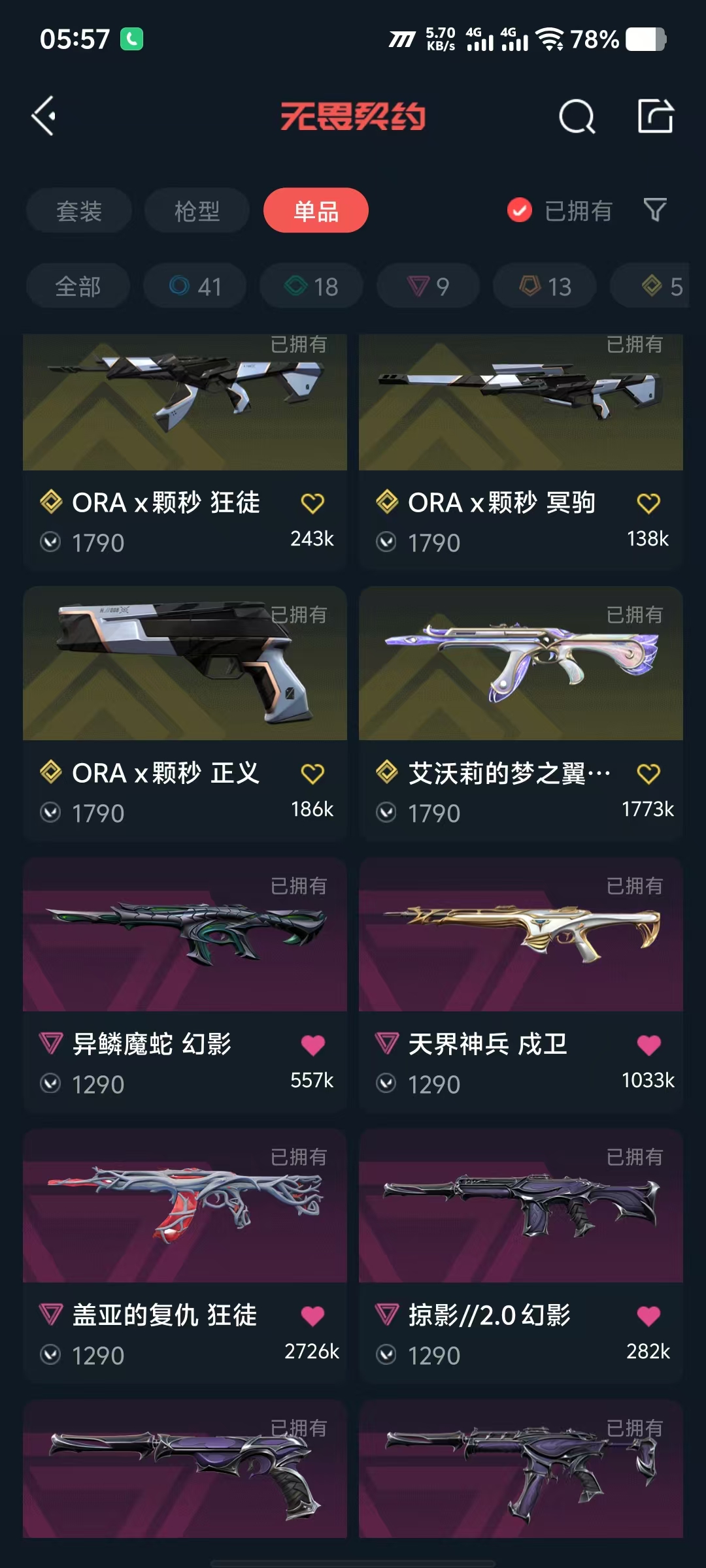Remove the heart on 掠影//2.0 幻影
Image resolution: width=706 pixels, height=1568 pixels.
click(648, 1316)
